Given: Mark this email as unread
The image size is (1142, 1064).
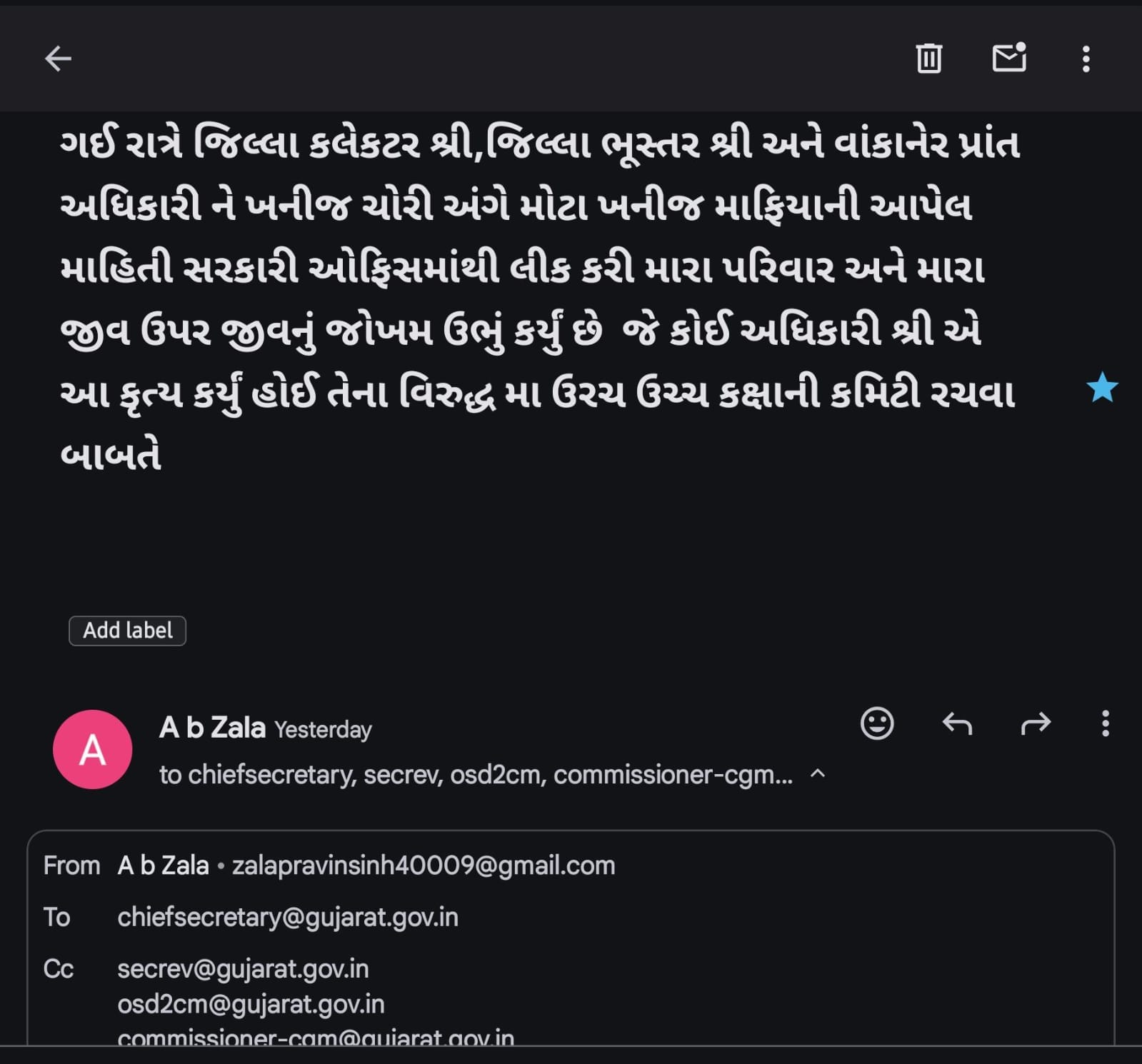Looking at the screenshot, I should (x=1008, y=58).
